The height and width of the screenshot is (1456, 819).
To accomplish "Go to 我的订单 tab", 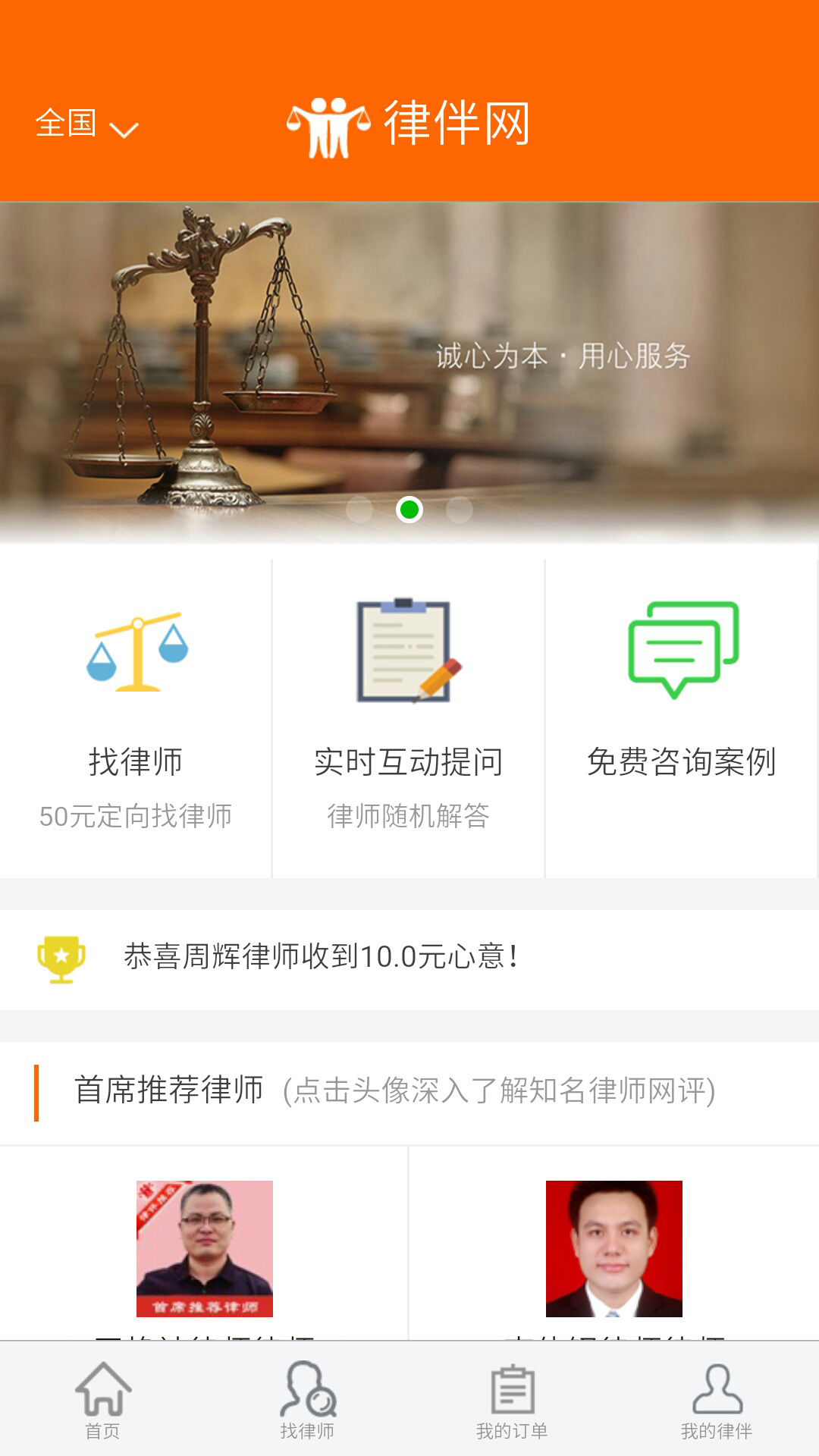I will [x=512, y=1400].
